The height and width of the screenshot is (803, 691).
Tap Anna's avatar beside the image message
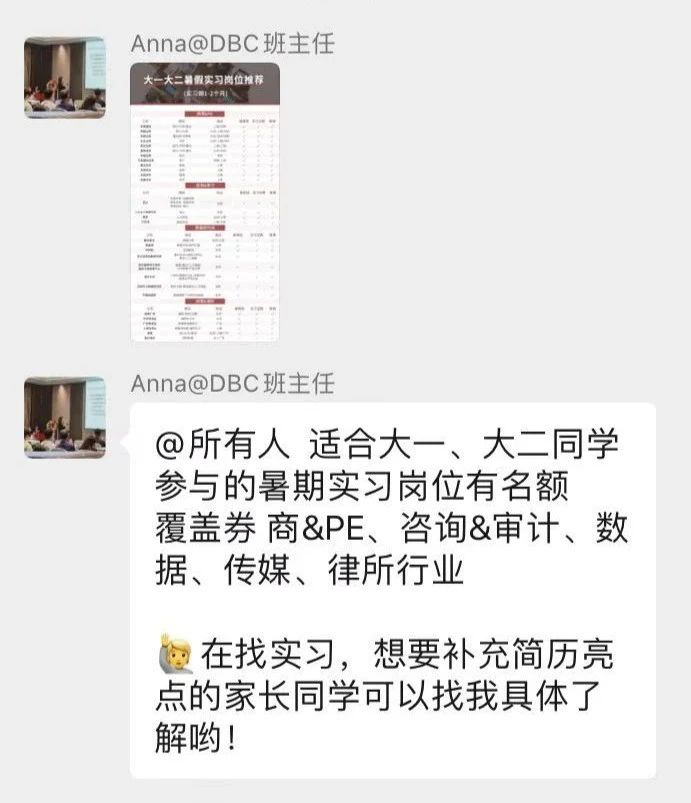pos(65,77)
